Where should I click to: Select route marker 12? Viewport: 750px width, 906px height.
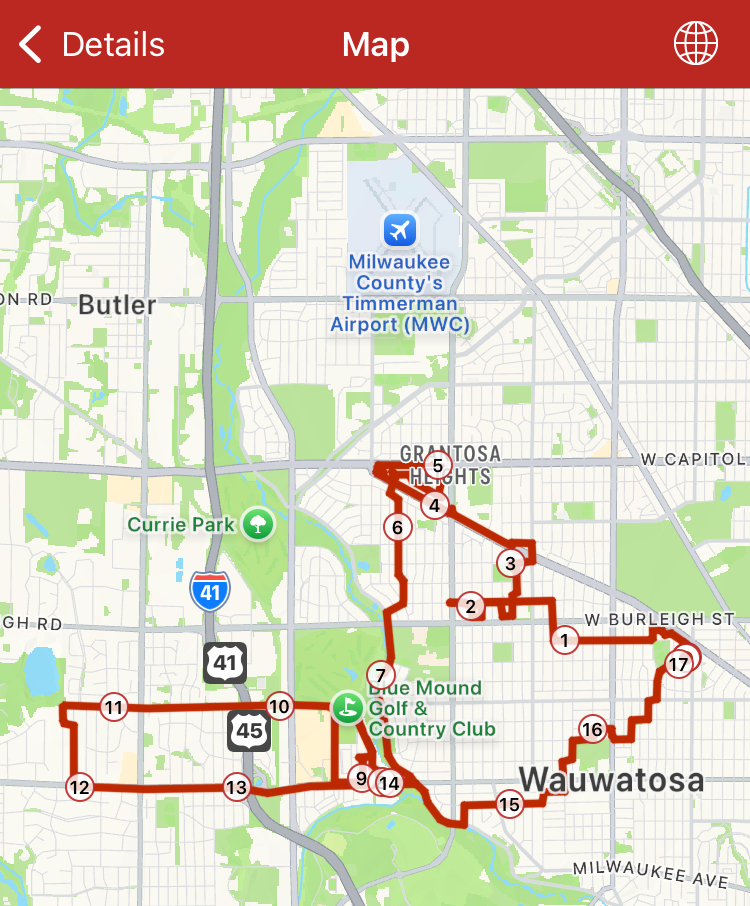click(x=79, y=787)
